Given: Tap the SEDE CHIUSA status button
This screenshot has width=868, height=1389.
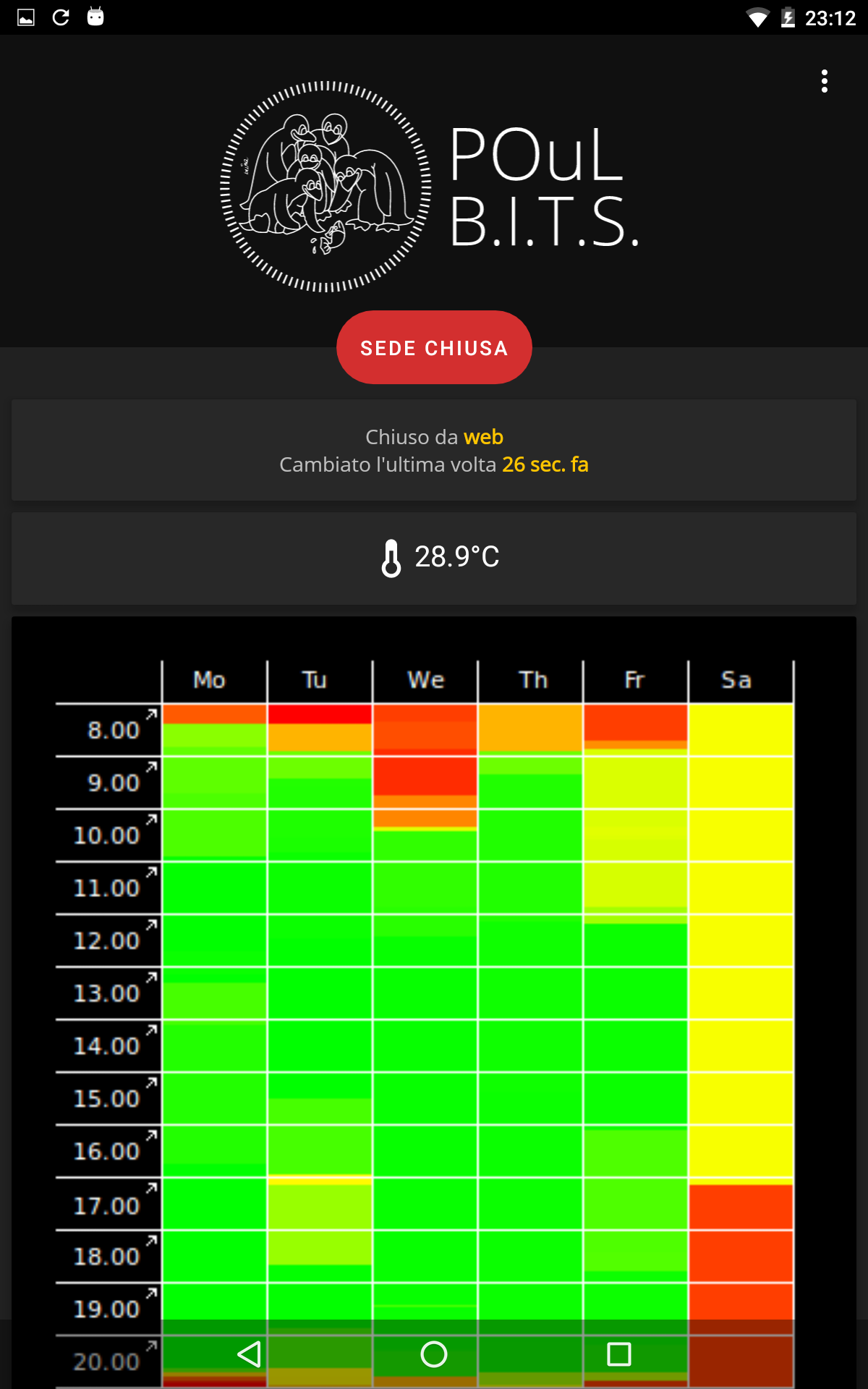Looking at the screenshot, I should pos(434,347).
